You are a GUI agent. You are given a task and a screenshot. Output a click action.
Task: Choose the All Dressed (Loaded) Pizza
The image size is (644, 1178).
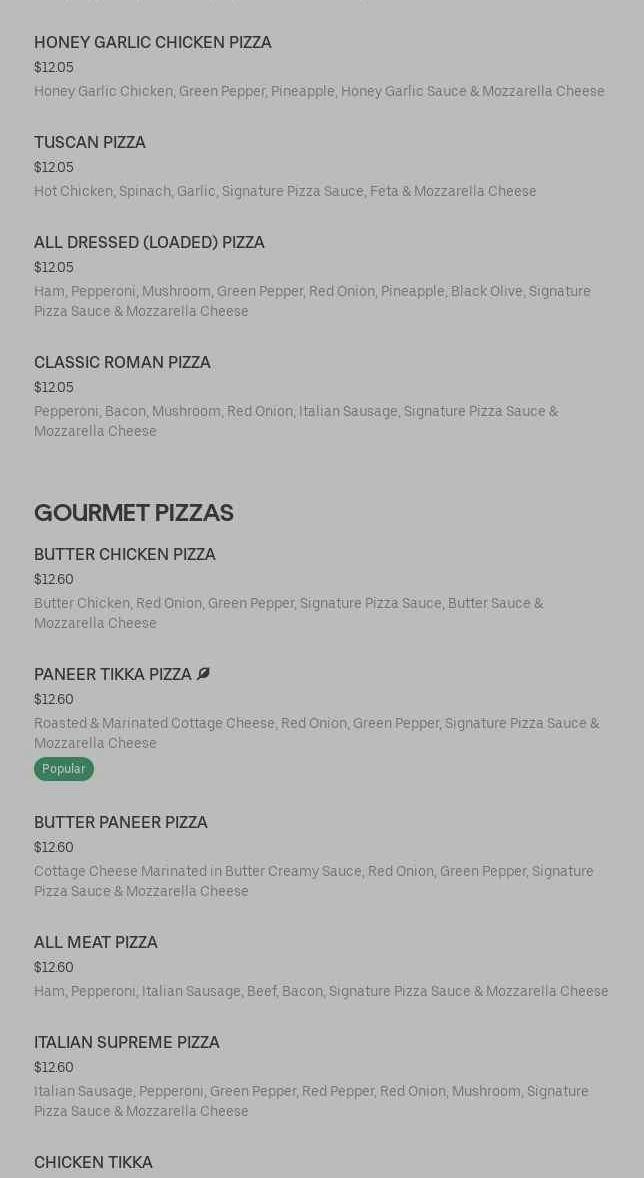[149, 242]
